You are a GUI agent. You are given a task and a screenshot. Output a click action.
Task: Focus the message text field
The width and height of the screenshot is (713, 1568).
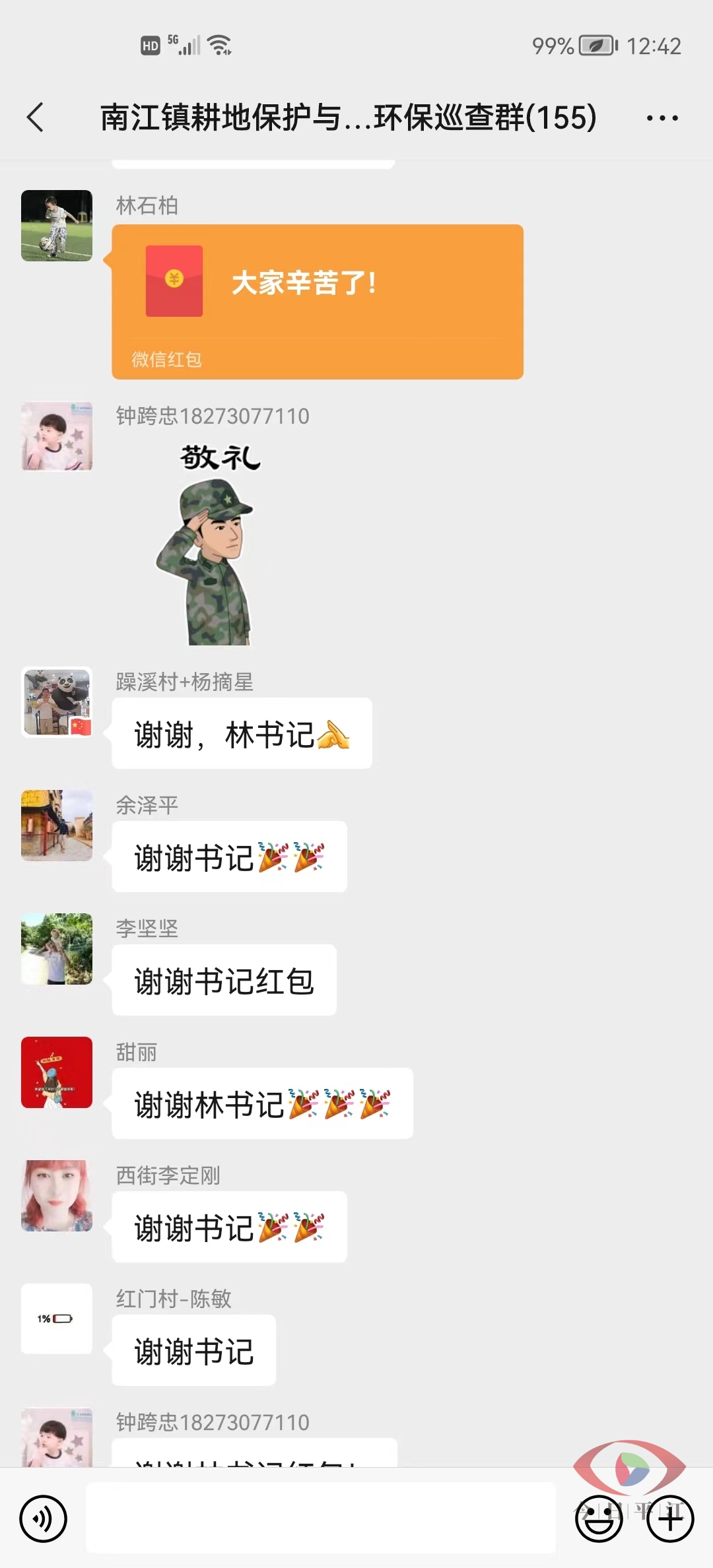point(321,1519)
